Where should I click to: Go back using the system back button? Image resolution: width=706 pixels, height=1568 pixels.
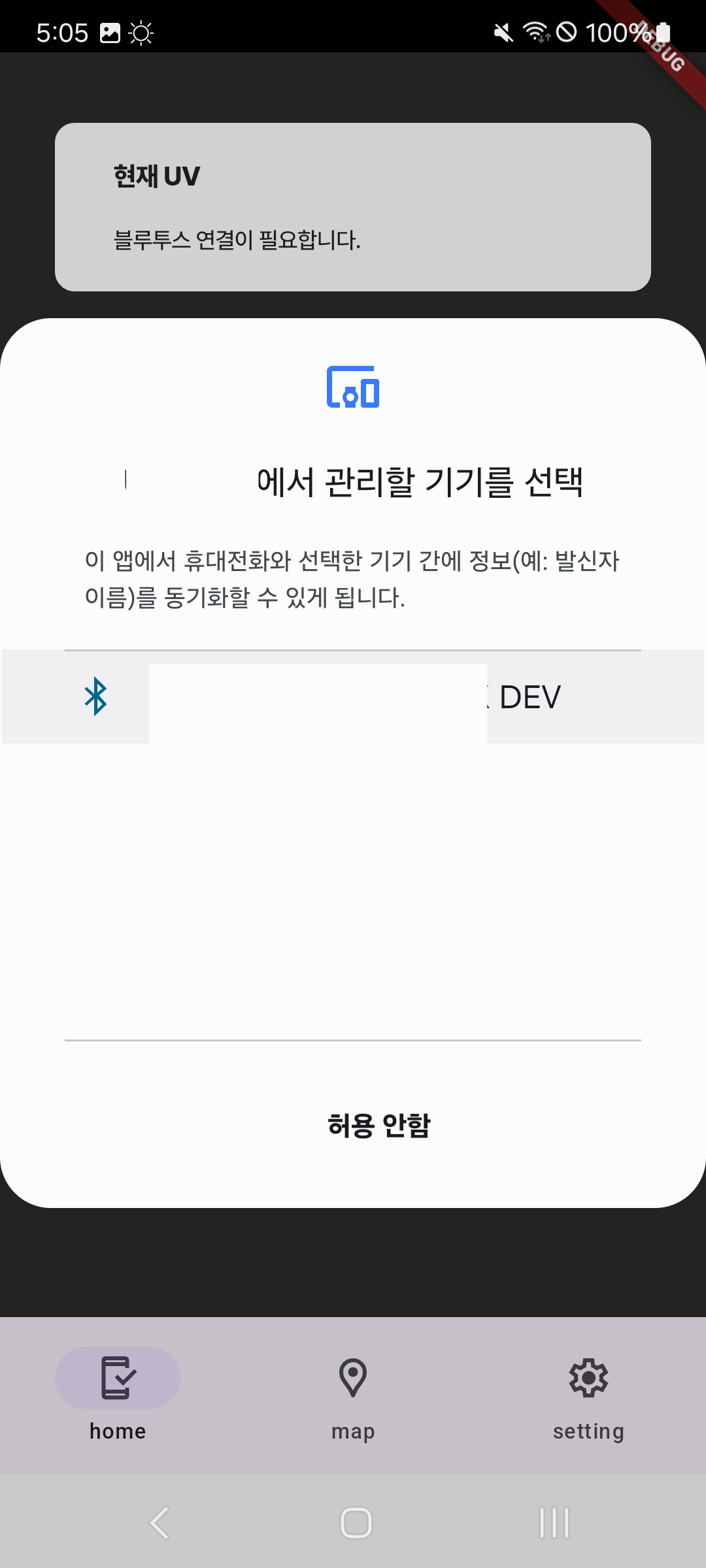pyautogui.click(x=160, y=1523)
